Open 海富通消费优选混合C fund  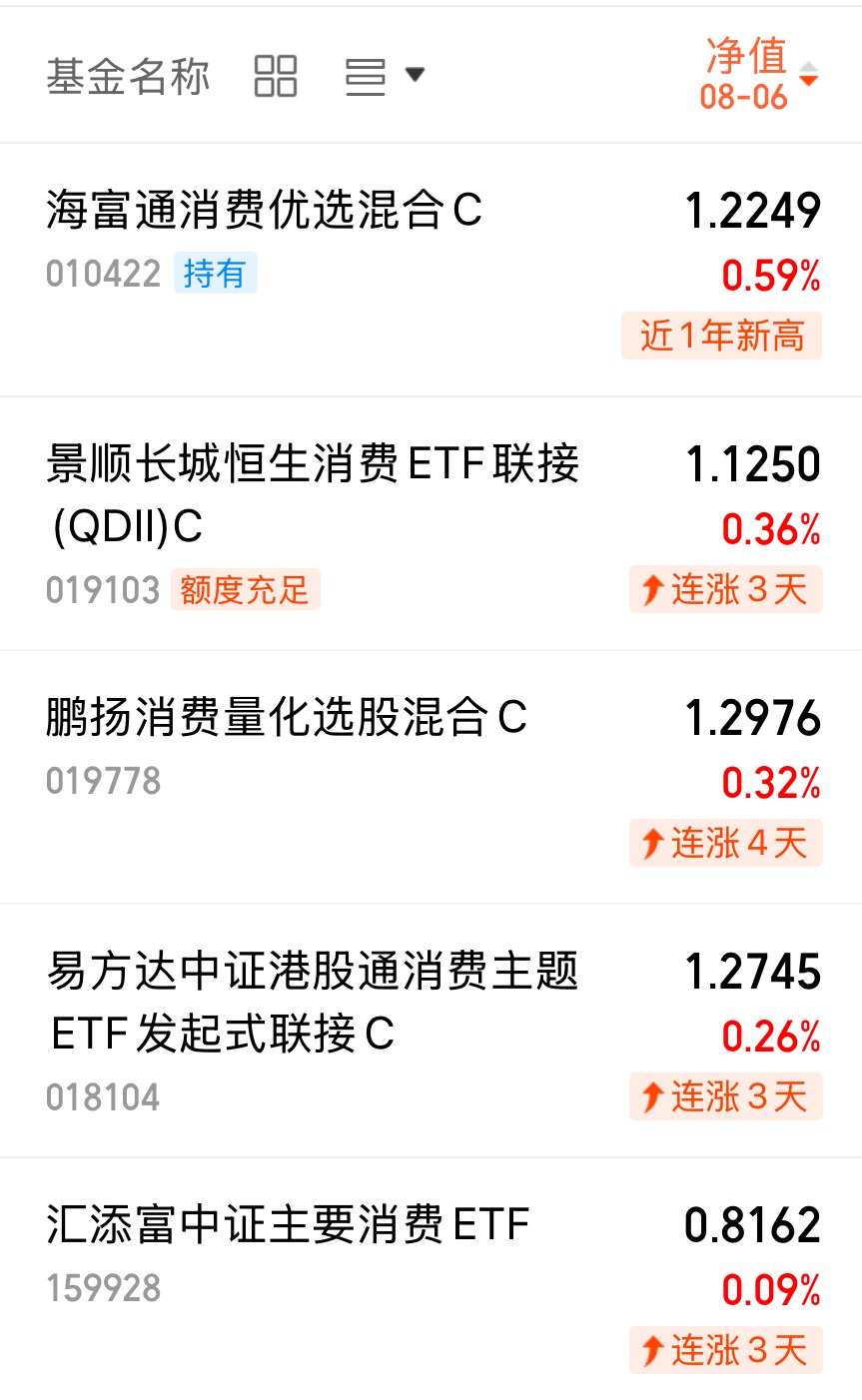click(431, 271)
